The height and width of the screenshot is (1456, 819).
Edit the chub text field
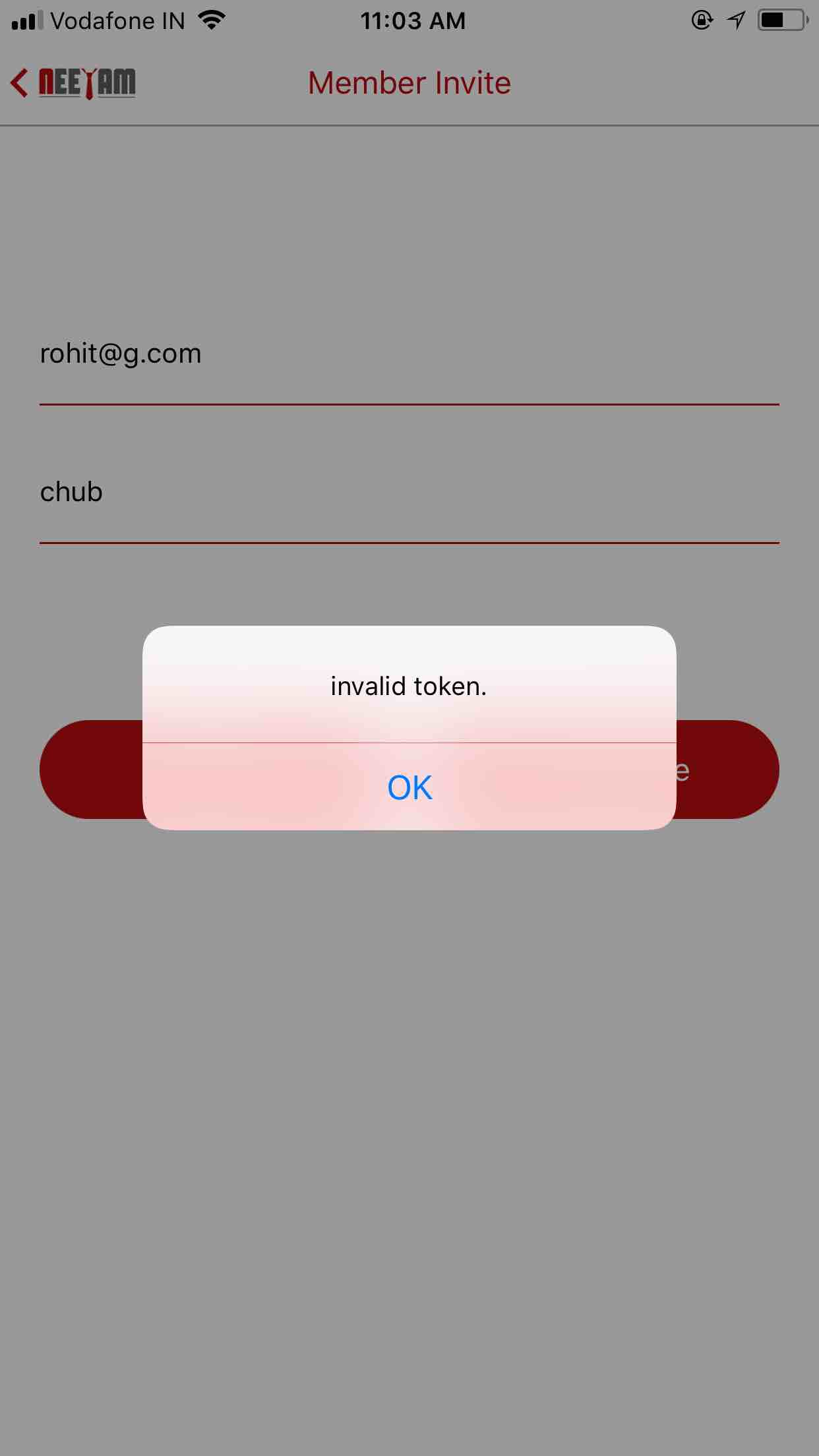tap(409, 493)
